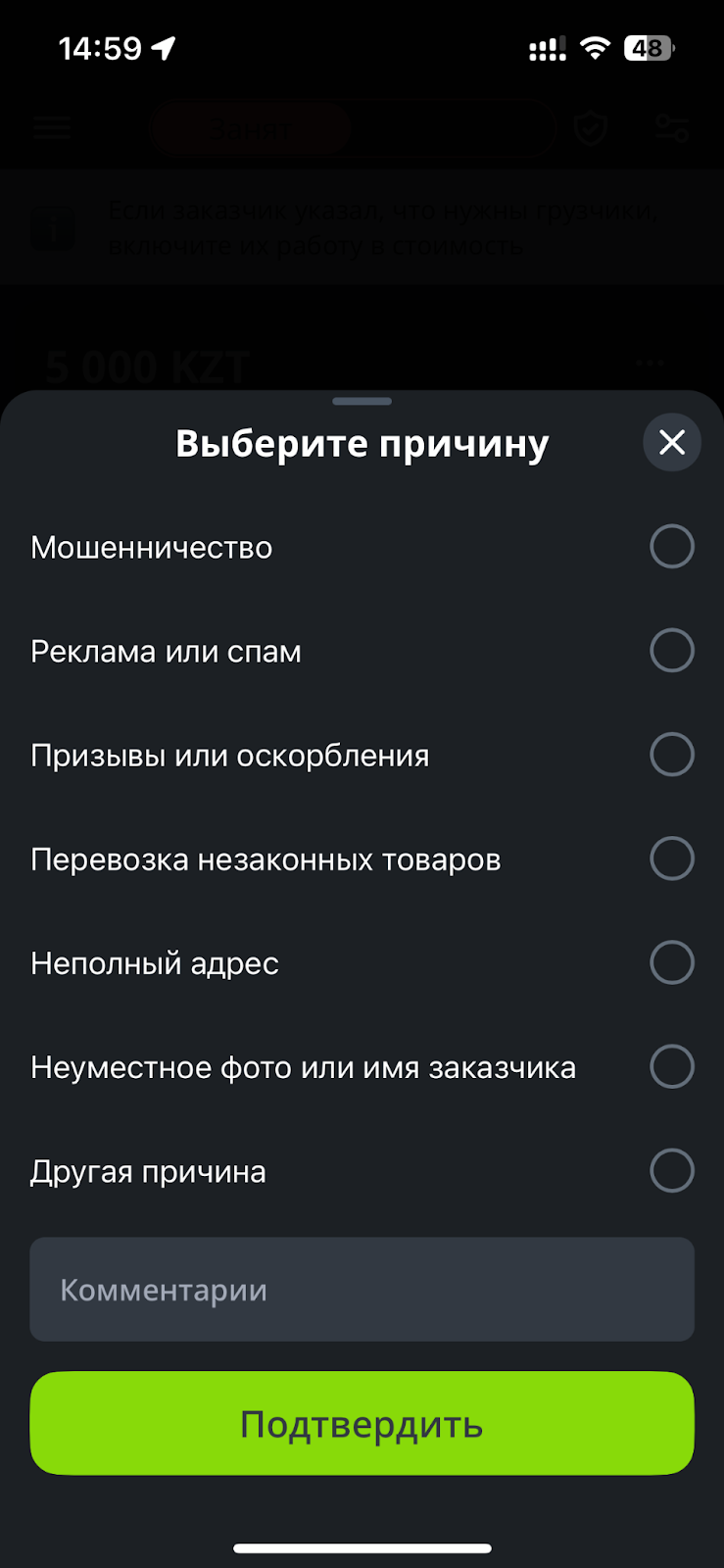This screenshot has width=724, height=1568.
Task: Select Мошенничество as the reason
Action: (671, 547)
